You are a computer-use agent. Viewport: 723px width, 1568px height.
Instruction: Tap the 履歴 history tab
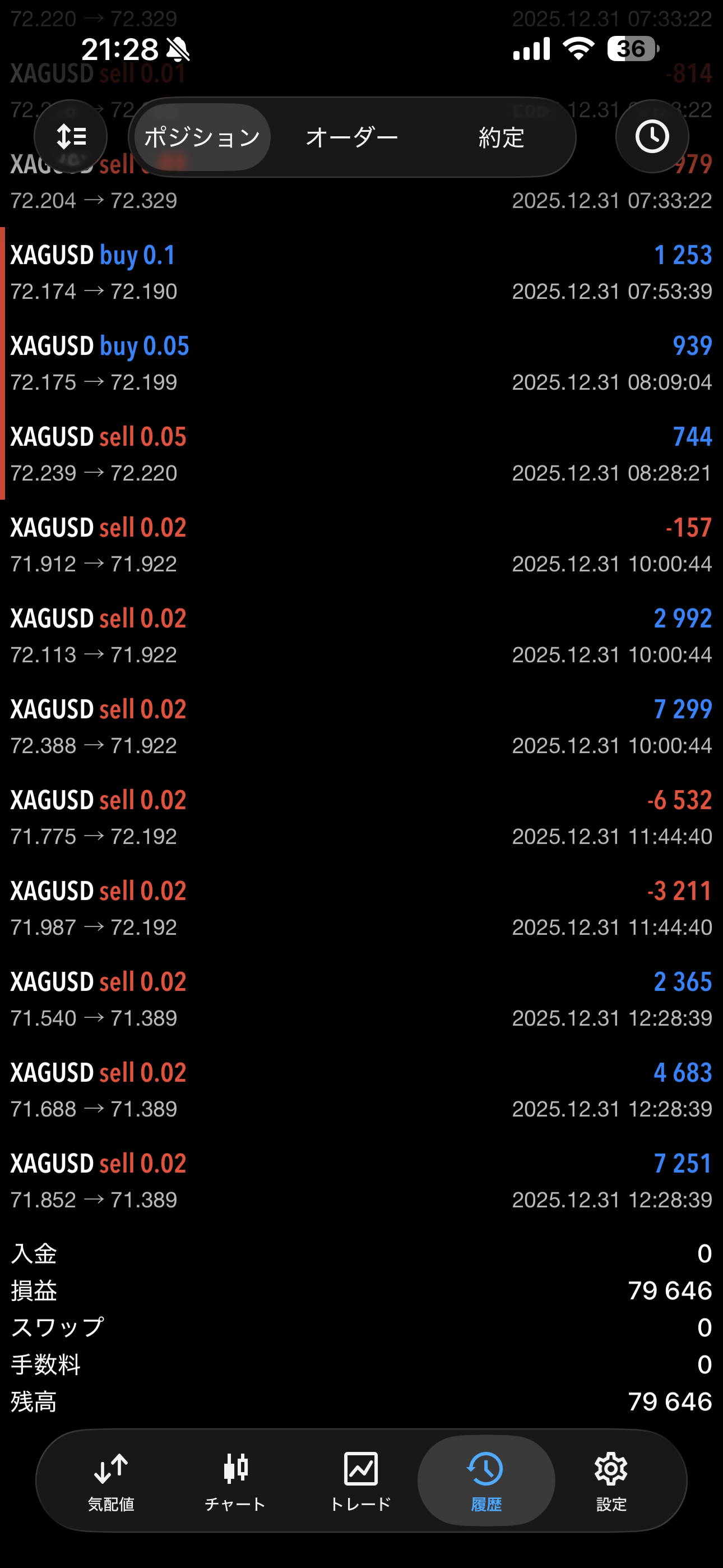tap(486, 1481)
